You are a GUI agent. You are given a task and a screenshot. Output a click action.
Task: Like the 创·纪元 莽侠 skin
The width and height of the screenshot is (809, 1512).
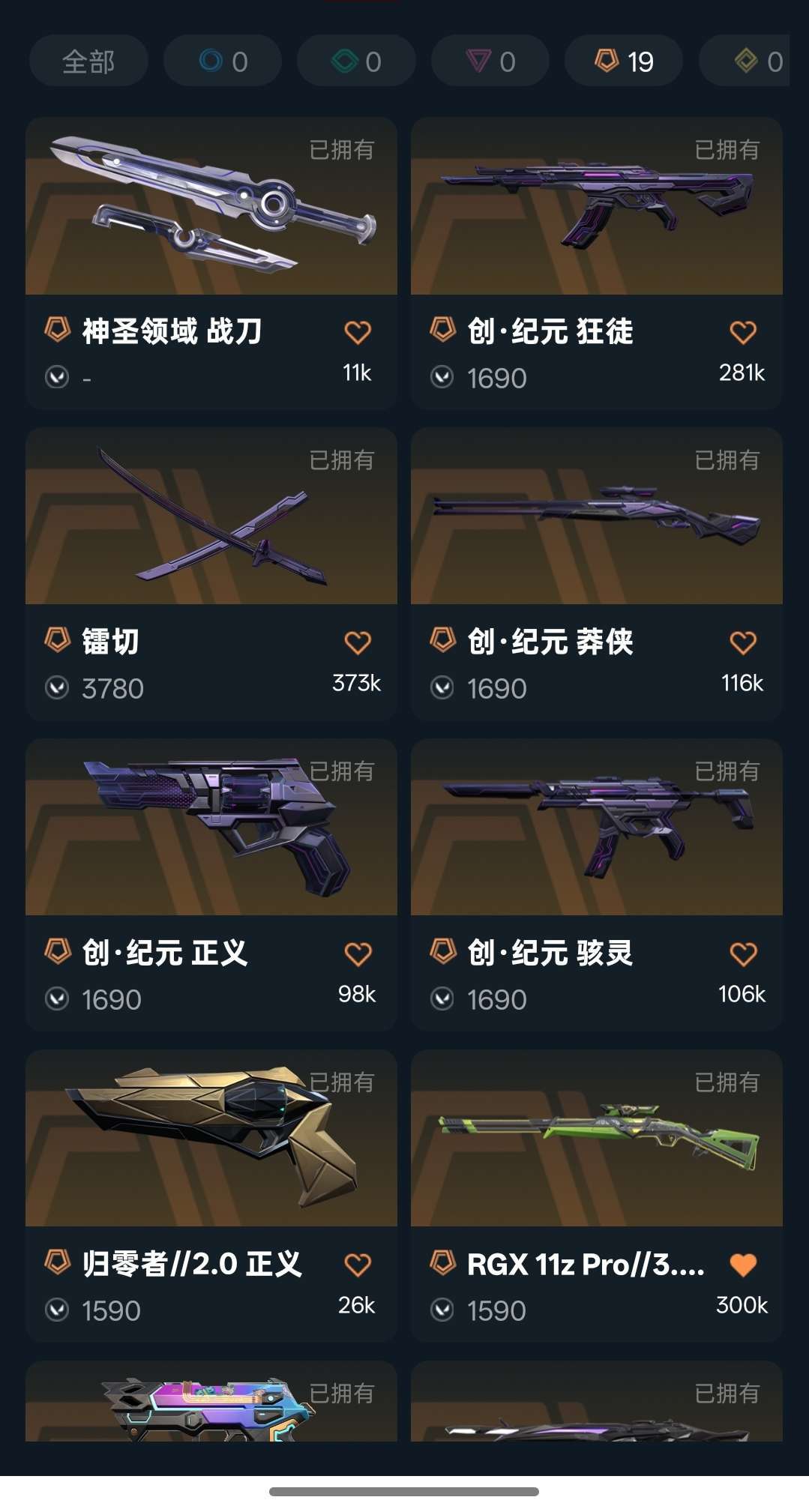point(743,642)
